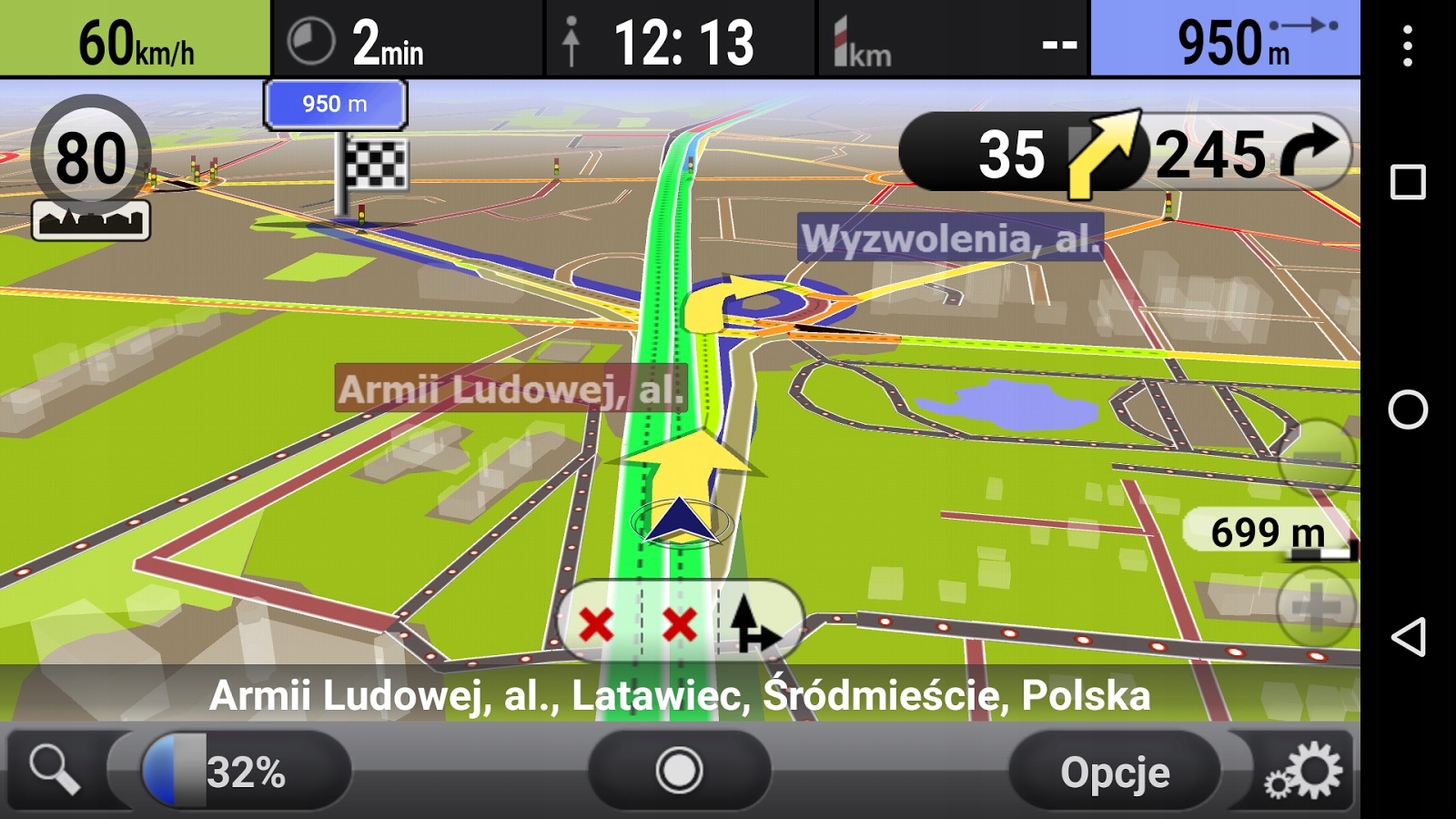Viewport: 1456px width, 819px height.
Task: Open the three-dot overflow menu
Action: 1407,45
